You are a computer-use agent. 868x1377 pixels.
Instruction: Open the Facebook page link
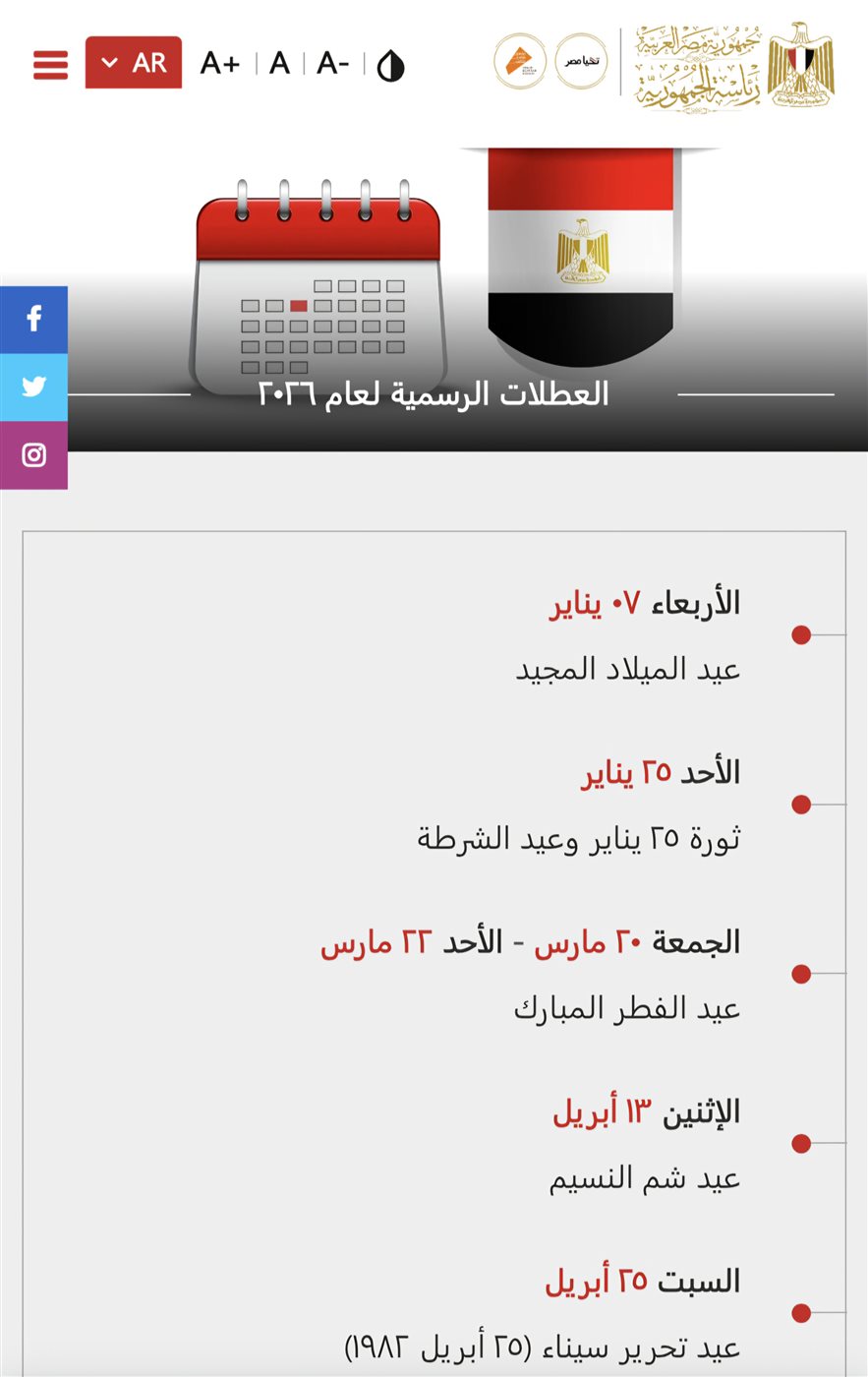coord(34,319)
